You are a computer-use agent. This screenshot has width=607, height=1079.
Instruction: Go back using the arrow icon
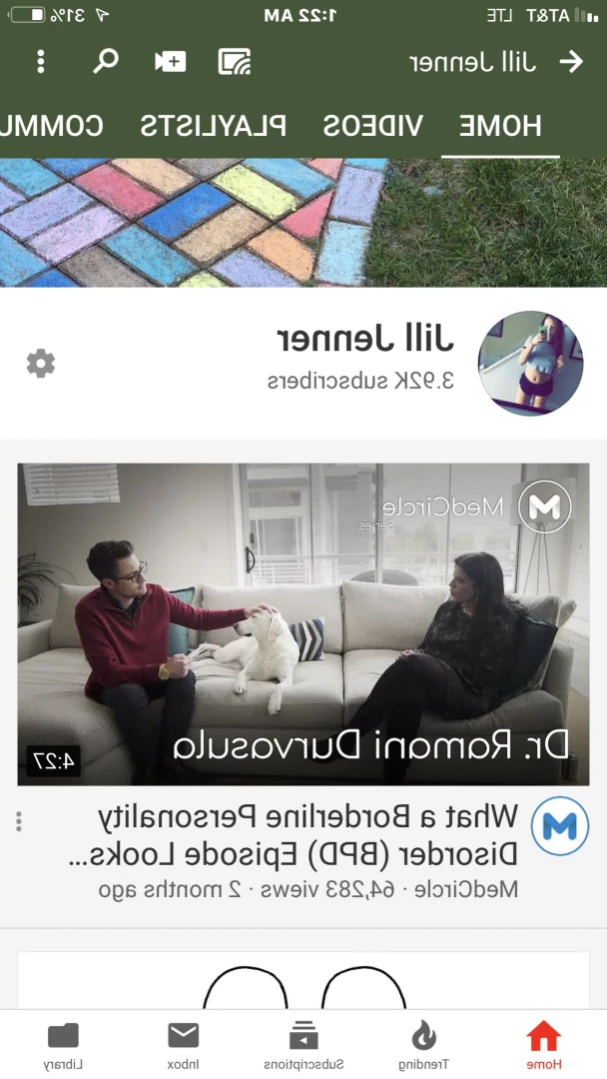(570, 62)
